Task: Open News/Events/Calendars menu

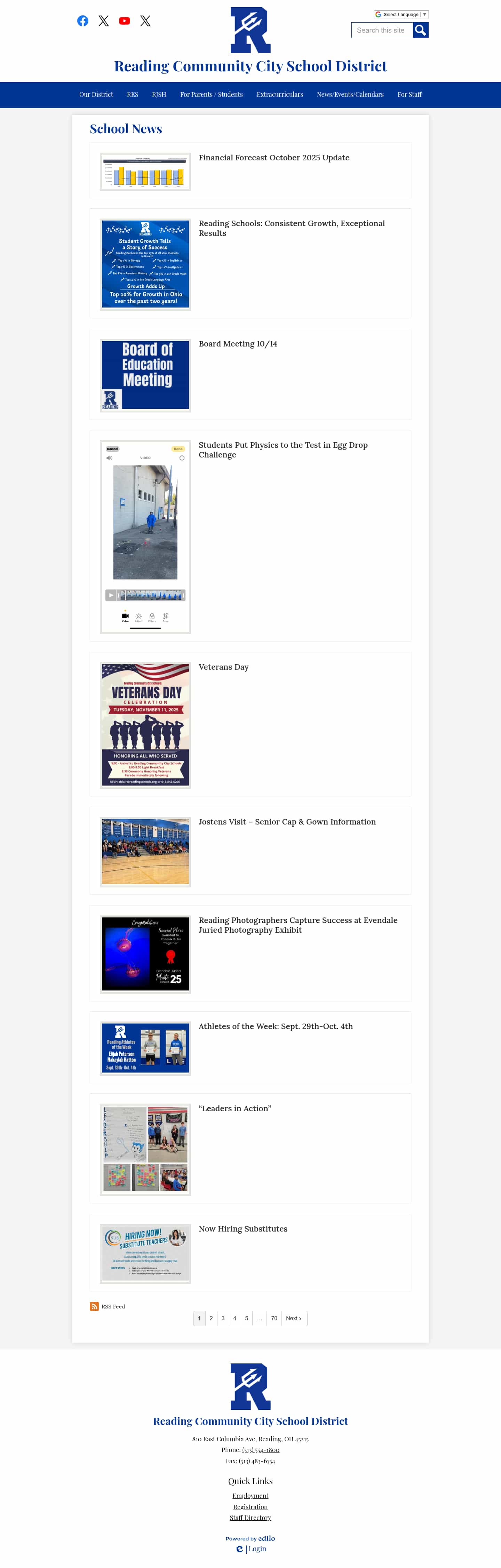Action: click(350, 95)
